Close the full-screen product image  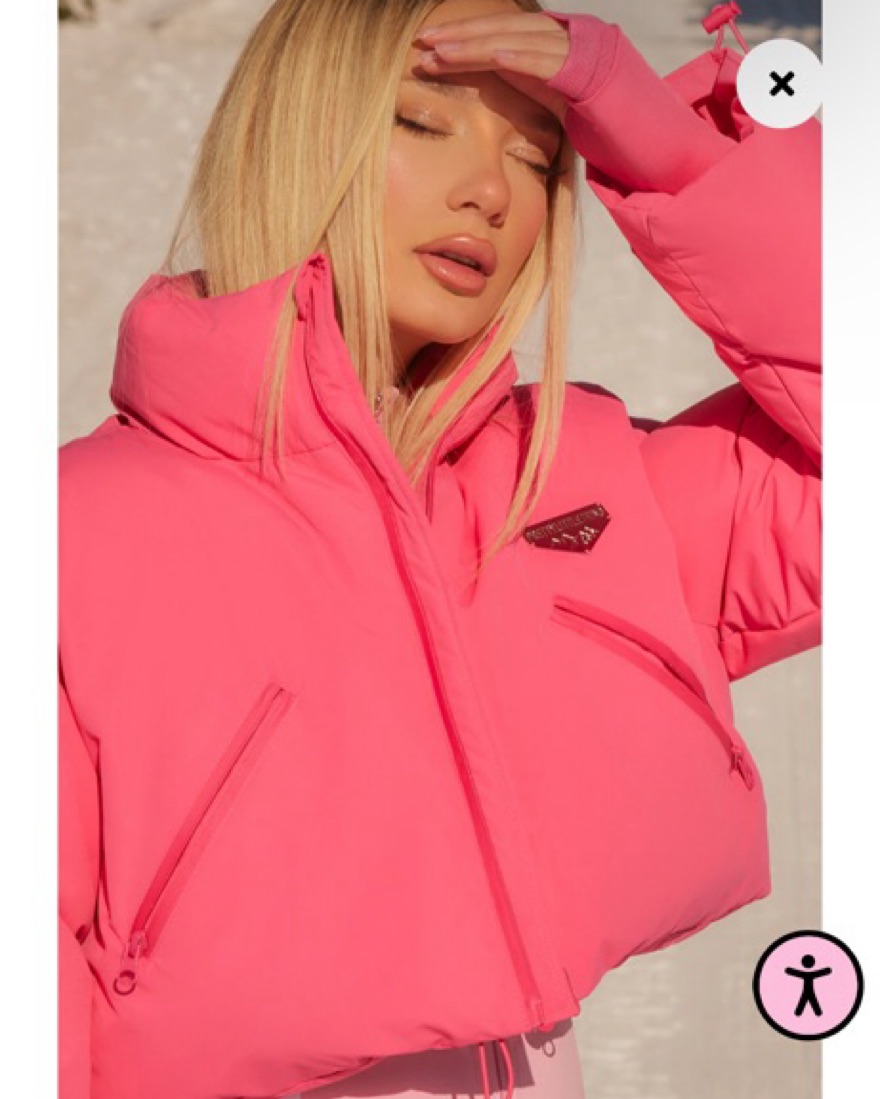click(781, 84)
